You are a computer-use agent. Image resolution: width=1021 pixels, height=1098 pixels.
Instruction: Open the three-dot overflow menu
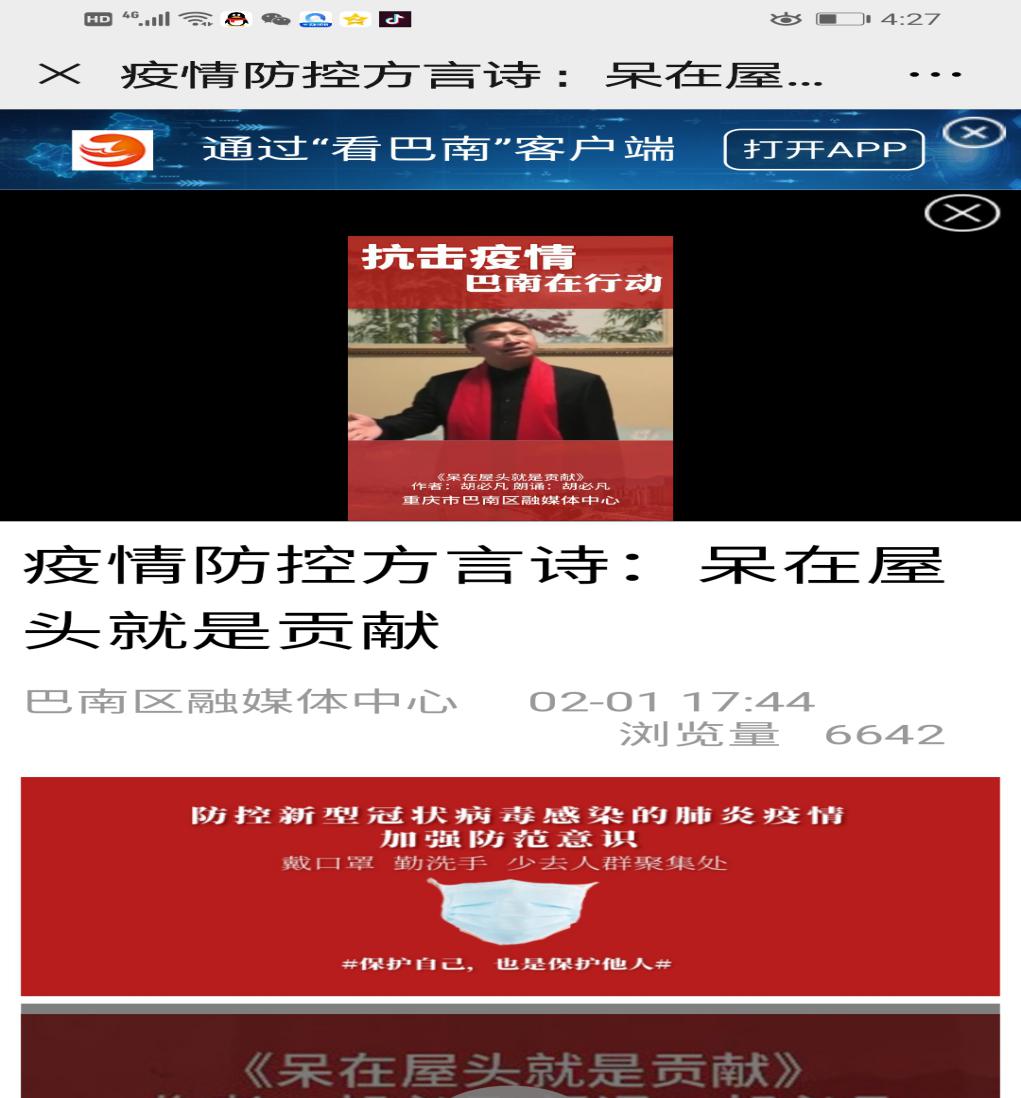tap(941, 76)
